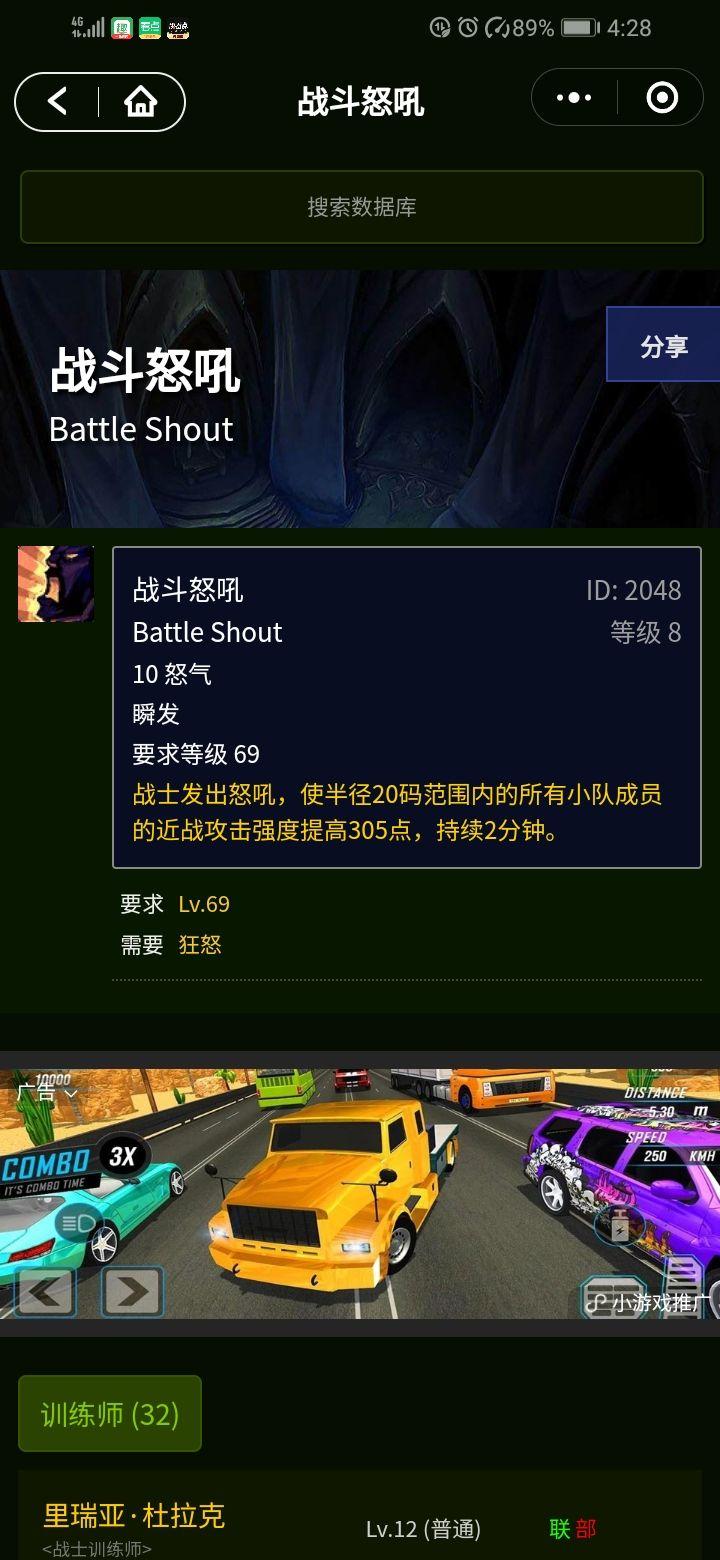Select the 训练师 (32) tab

click(110, 1414)
